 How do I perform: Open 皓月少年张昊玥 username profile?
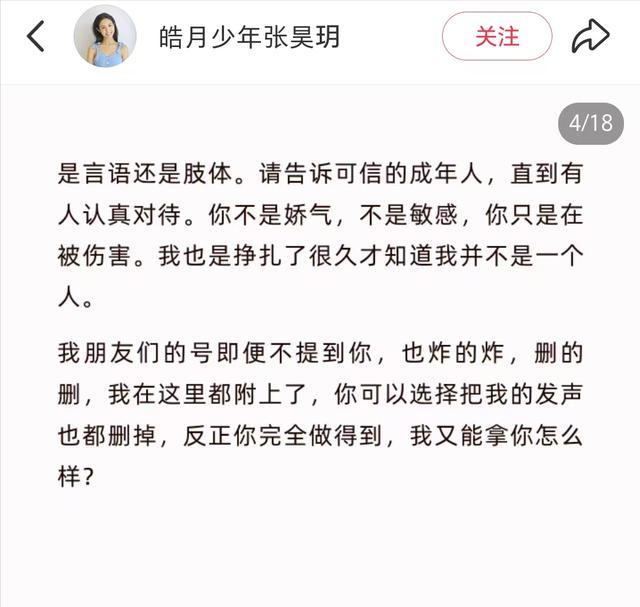click(249, 38)
